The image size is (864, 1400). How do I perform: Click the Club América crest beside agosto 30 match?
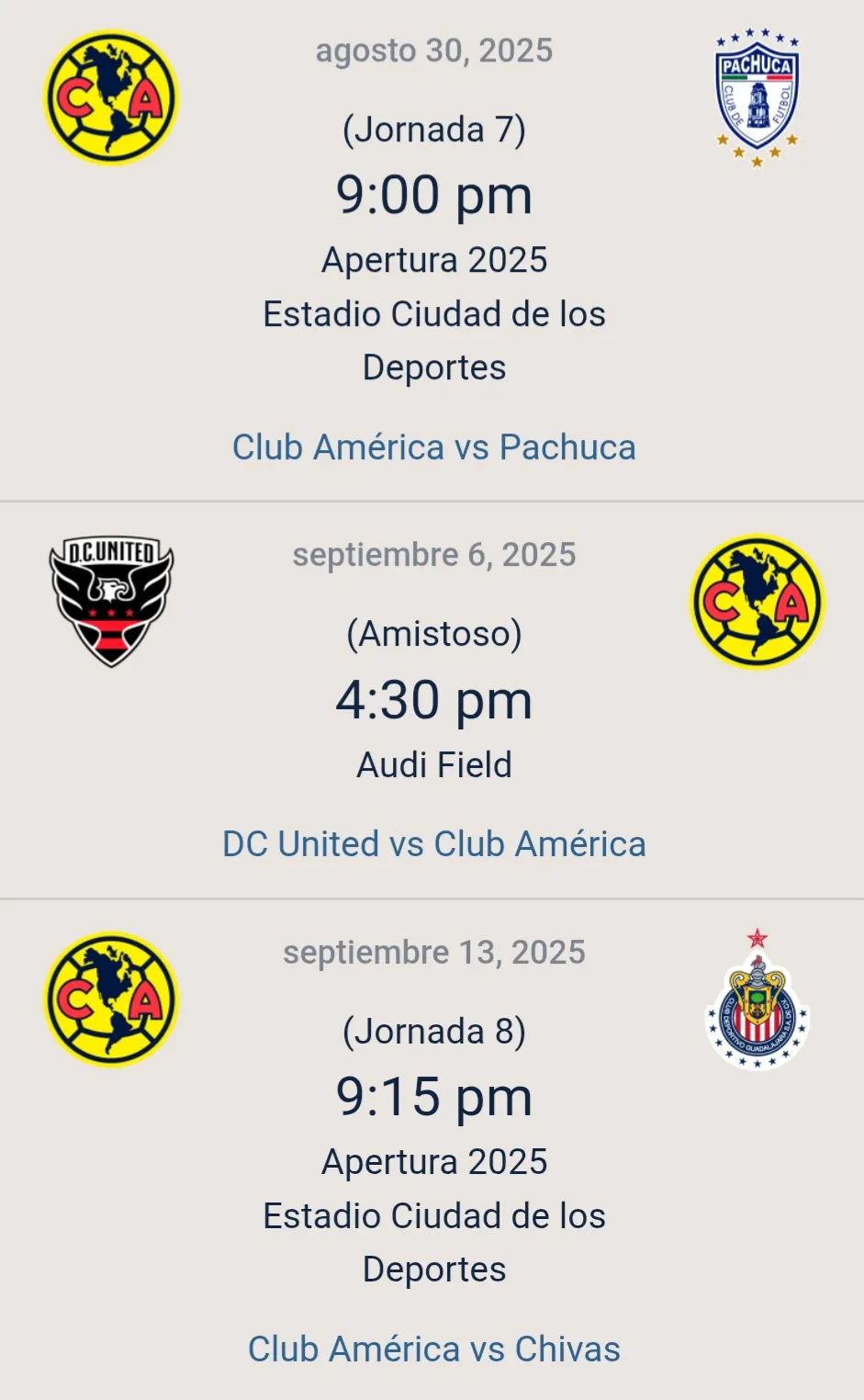click(x=110, y=96)
